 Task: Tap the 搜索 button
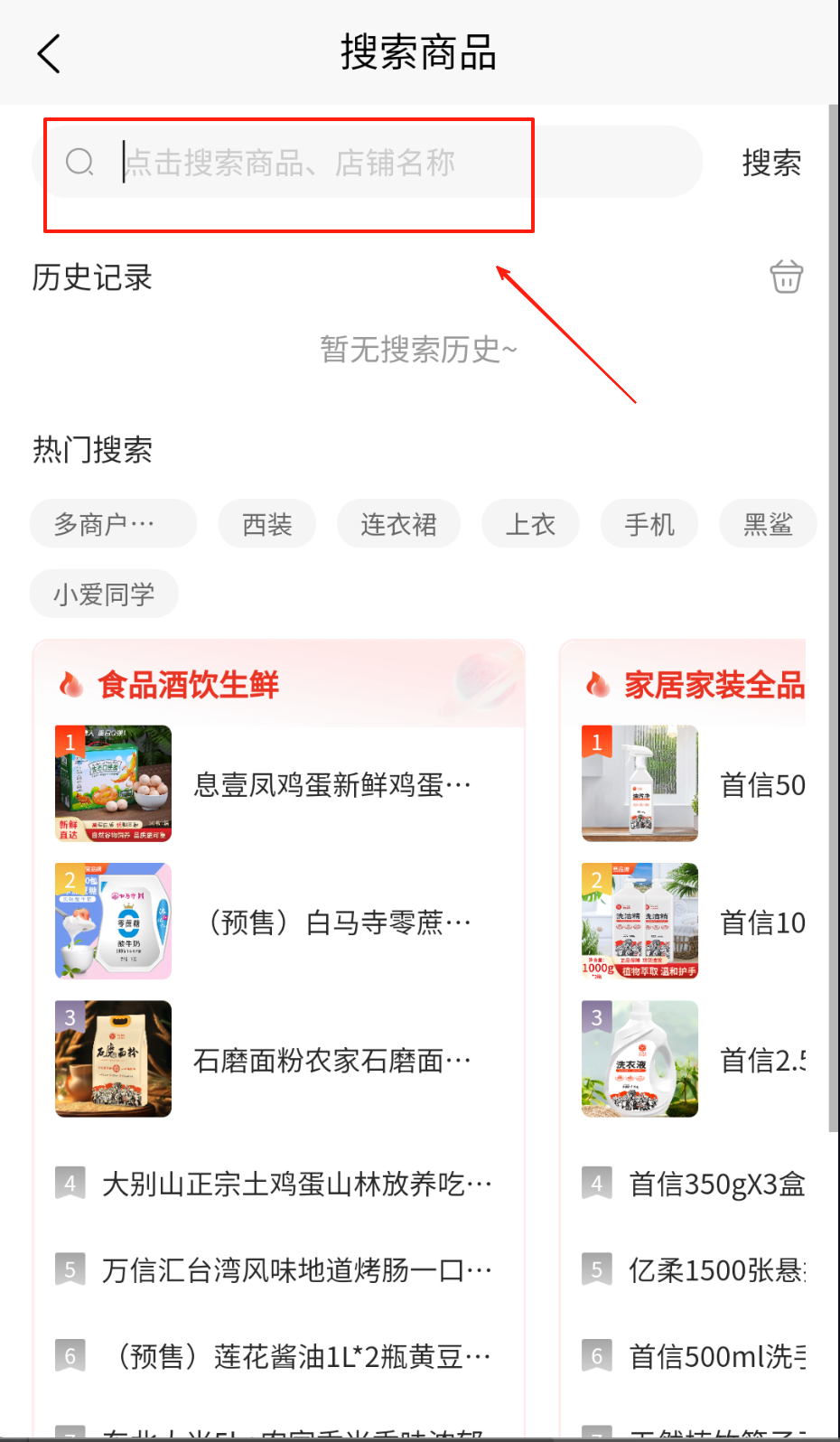pyautogui.click(x=770, y=163)
